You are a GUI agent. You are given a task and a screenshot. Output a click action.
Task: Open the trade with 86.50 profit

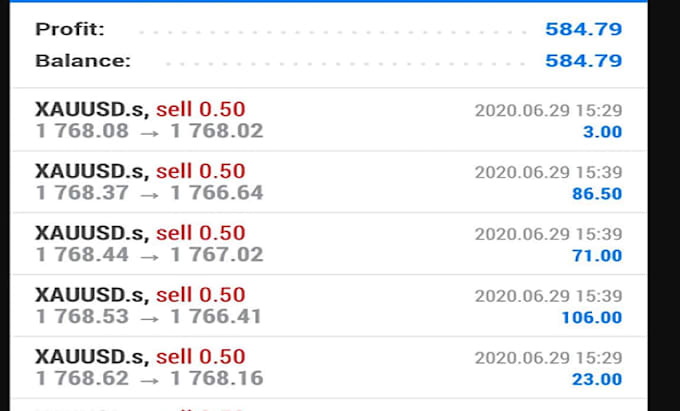[329, 182]
